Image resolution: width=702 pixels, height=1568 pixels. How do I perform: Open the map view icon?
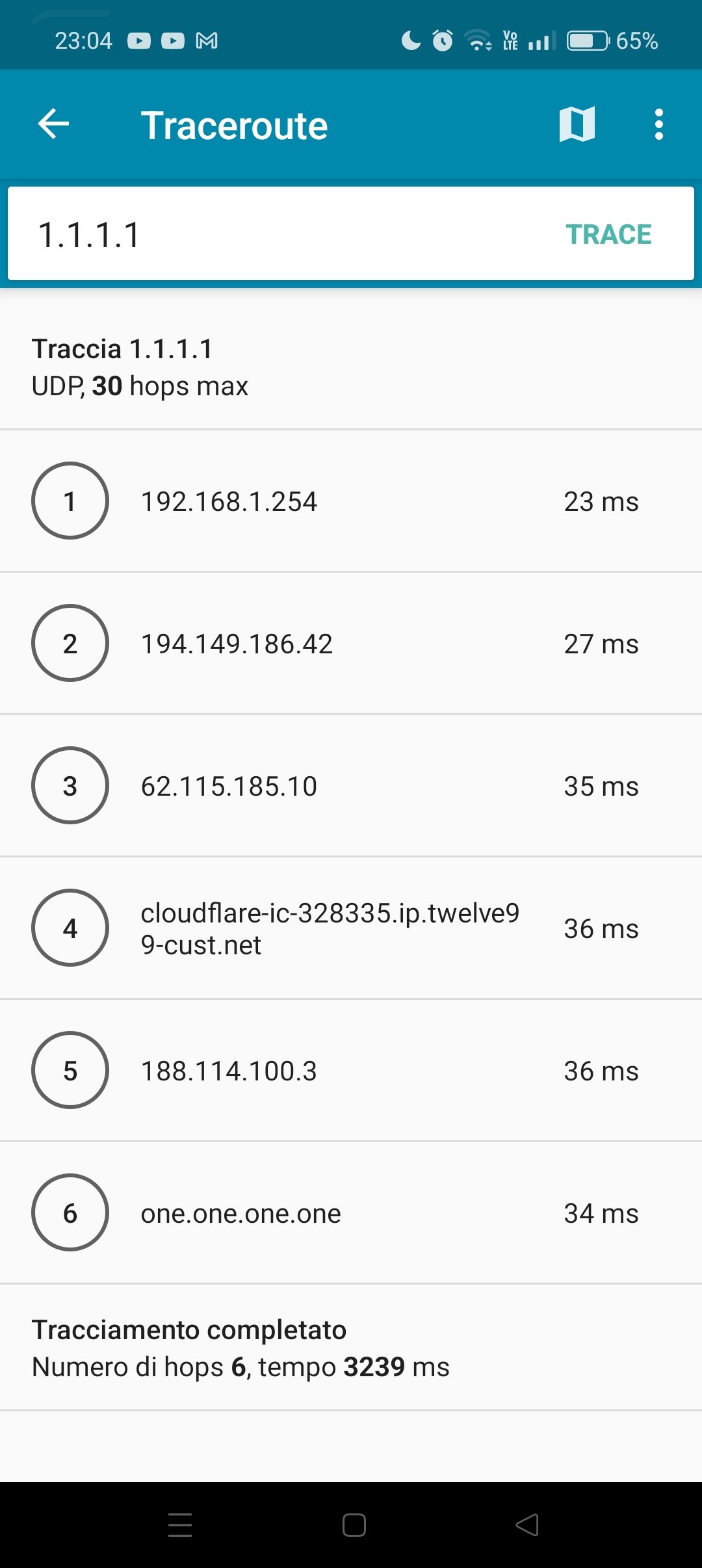coord(577,124)
